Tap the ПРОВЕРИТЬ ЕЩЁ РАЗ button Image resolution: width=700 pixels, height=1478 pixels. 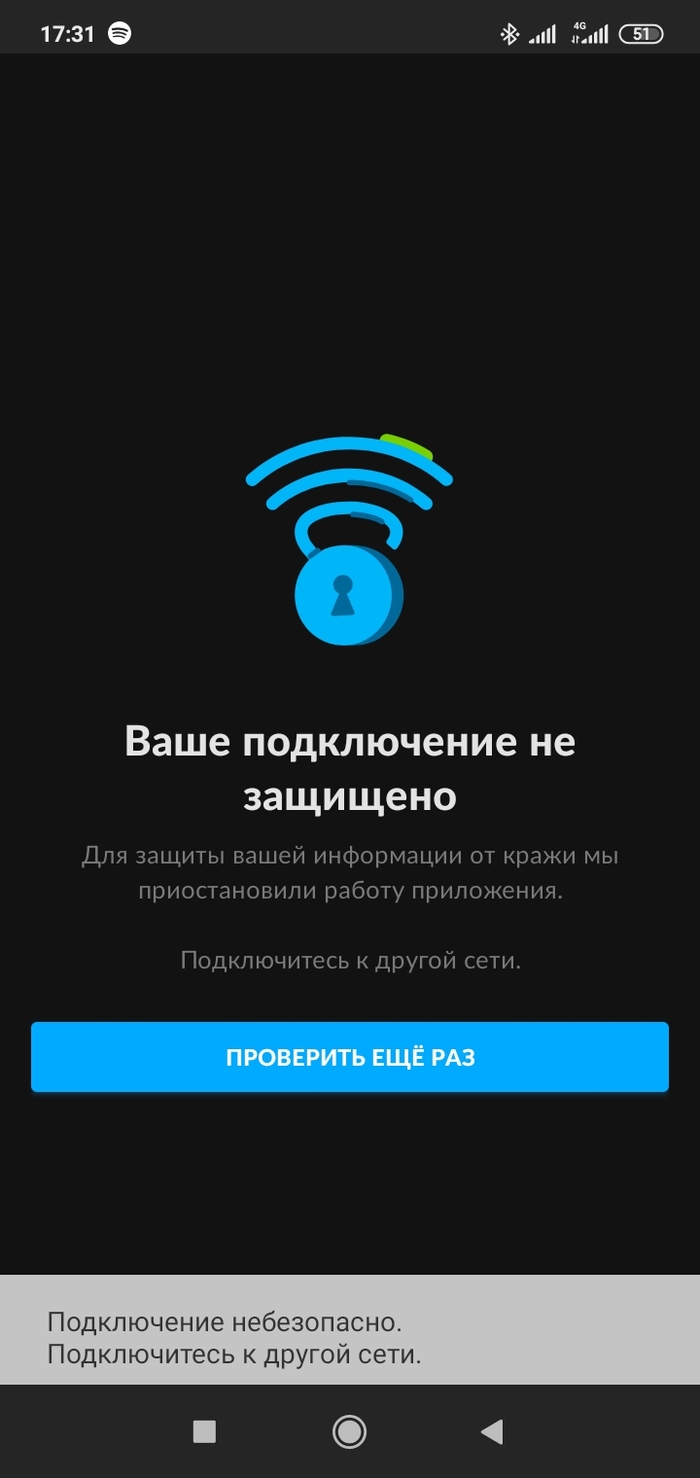click(349, 1057)
